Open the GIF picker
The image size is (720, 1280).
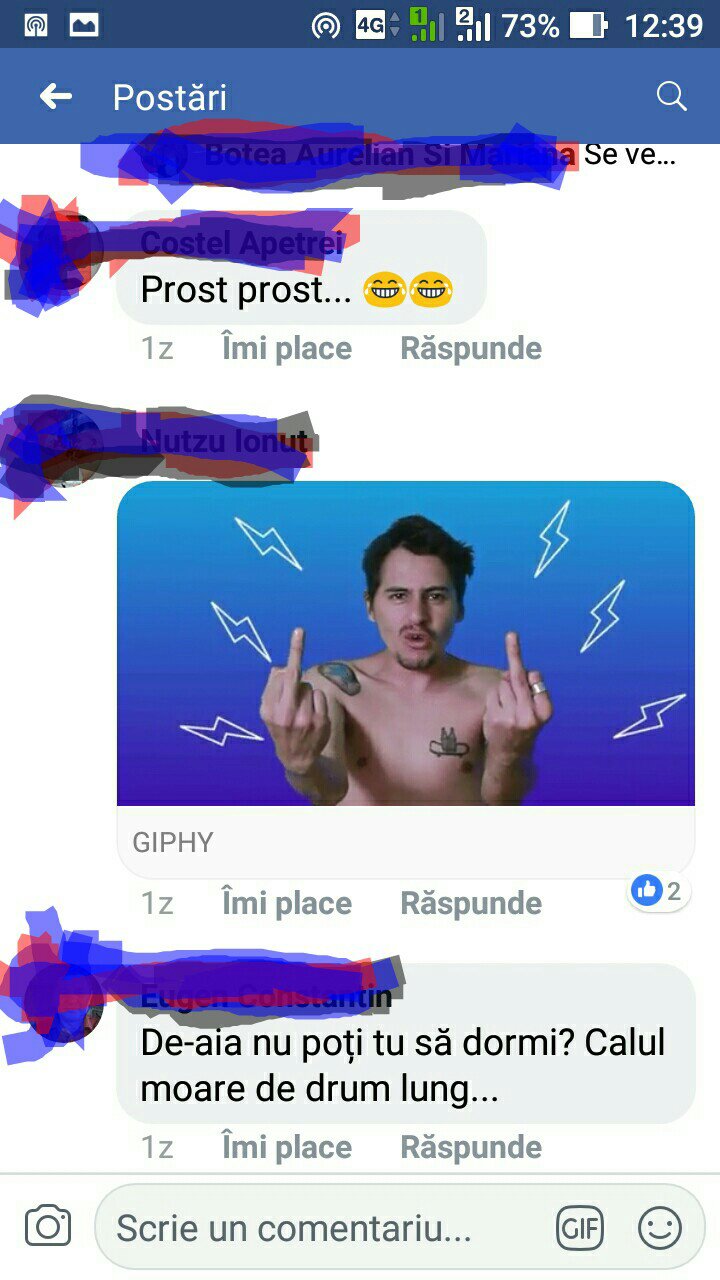coord(581,1228)
